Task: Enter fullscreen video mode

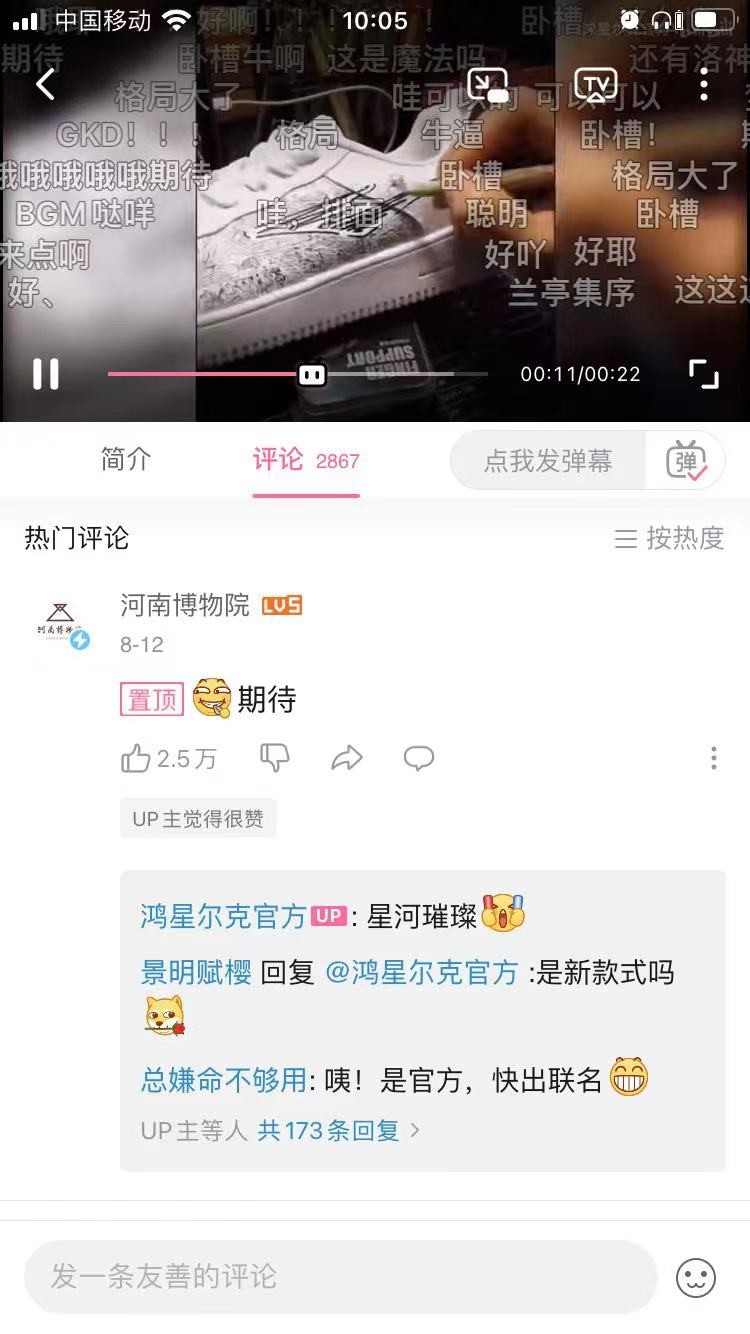Action: (704, 374)
